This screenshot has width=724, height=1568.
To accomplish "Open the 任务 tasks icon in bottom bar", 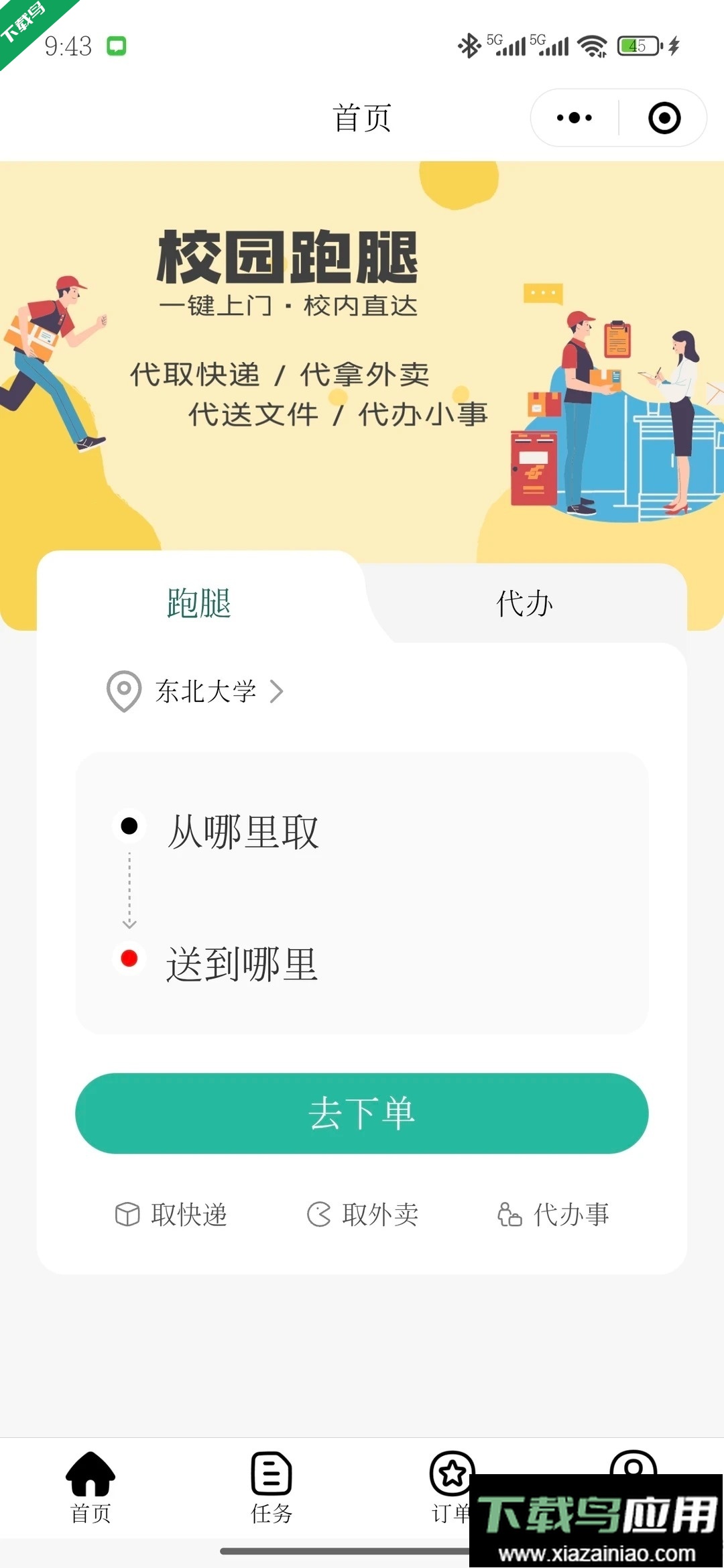I will coord(269,1470).
